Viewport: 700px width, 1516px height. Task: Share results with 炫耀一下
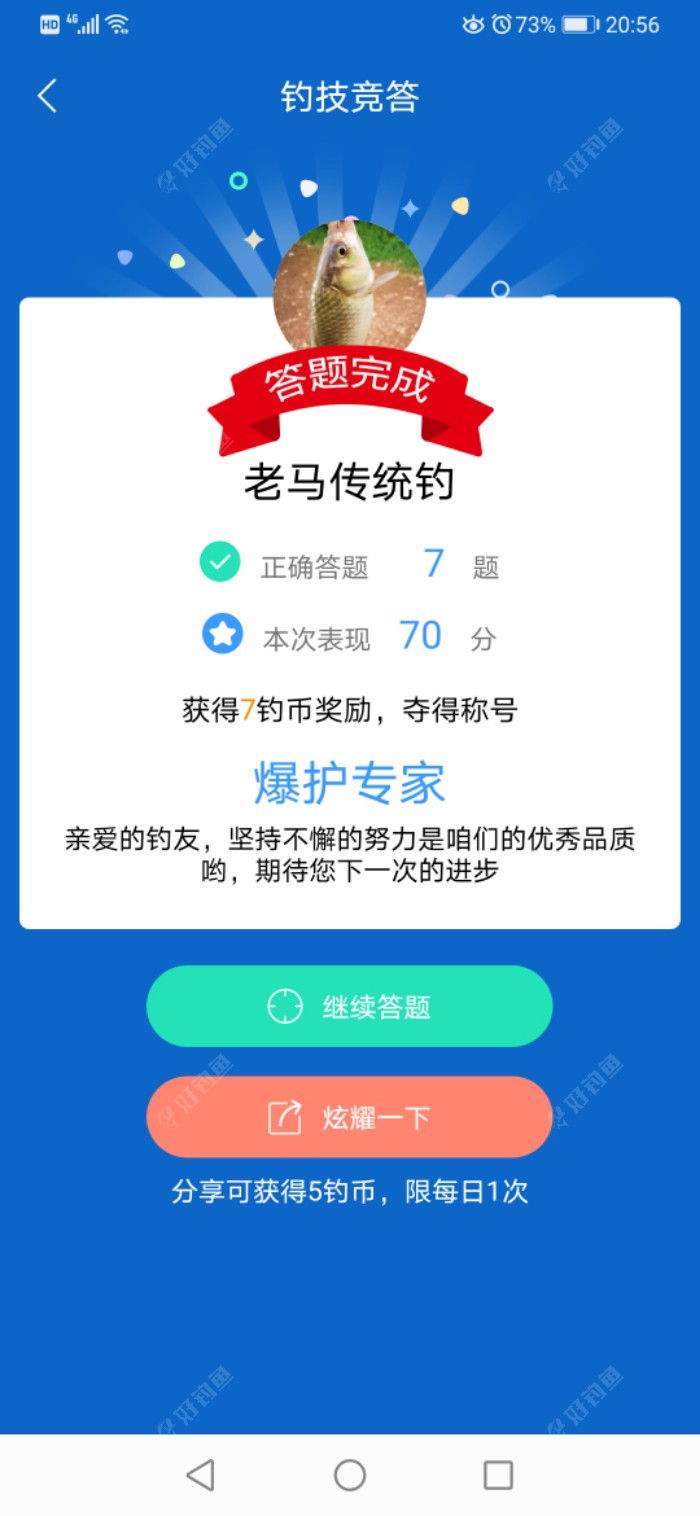349,1117
